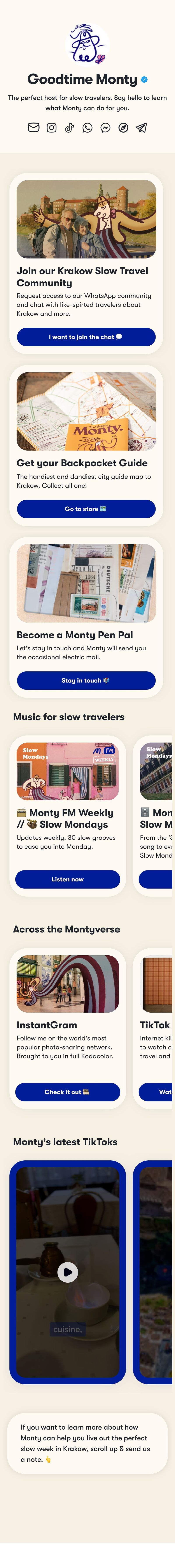Open the compass website icon
The height and width of the screenshot is (1568, 175).
click(123, 127)
